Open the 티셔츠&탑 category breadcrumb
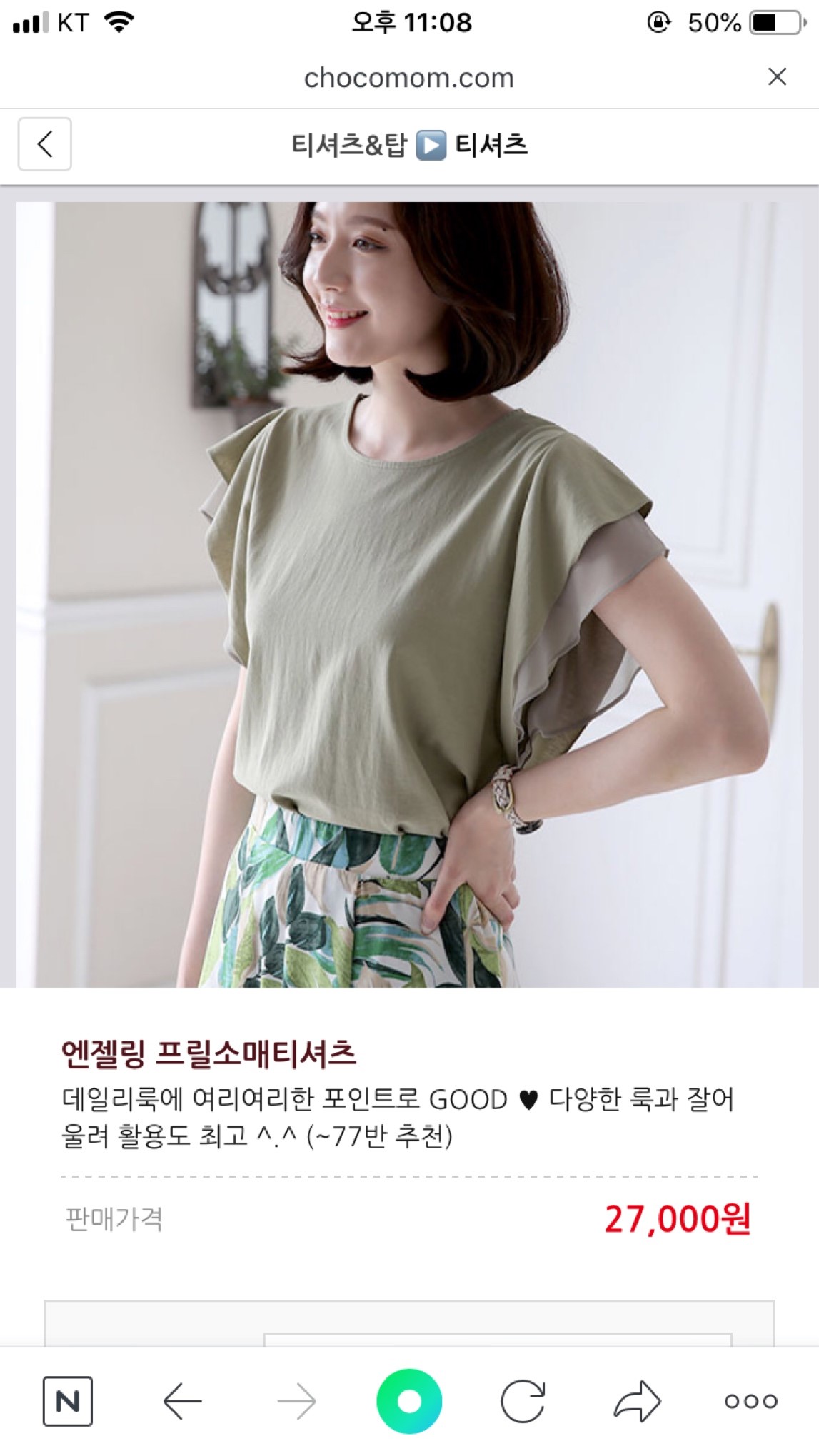The height and width of the screenshot is (1456, 819). pyautogui.click(x=348, y=146)
